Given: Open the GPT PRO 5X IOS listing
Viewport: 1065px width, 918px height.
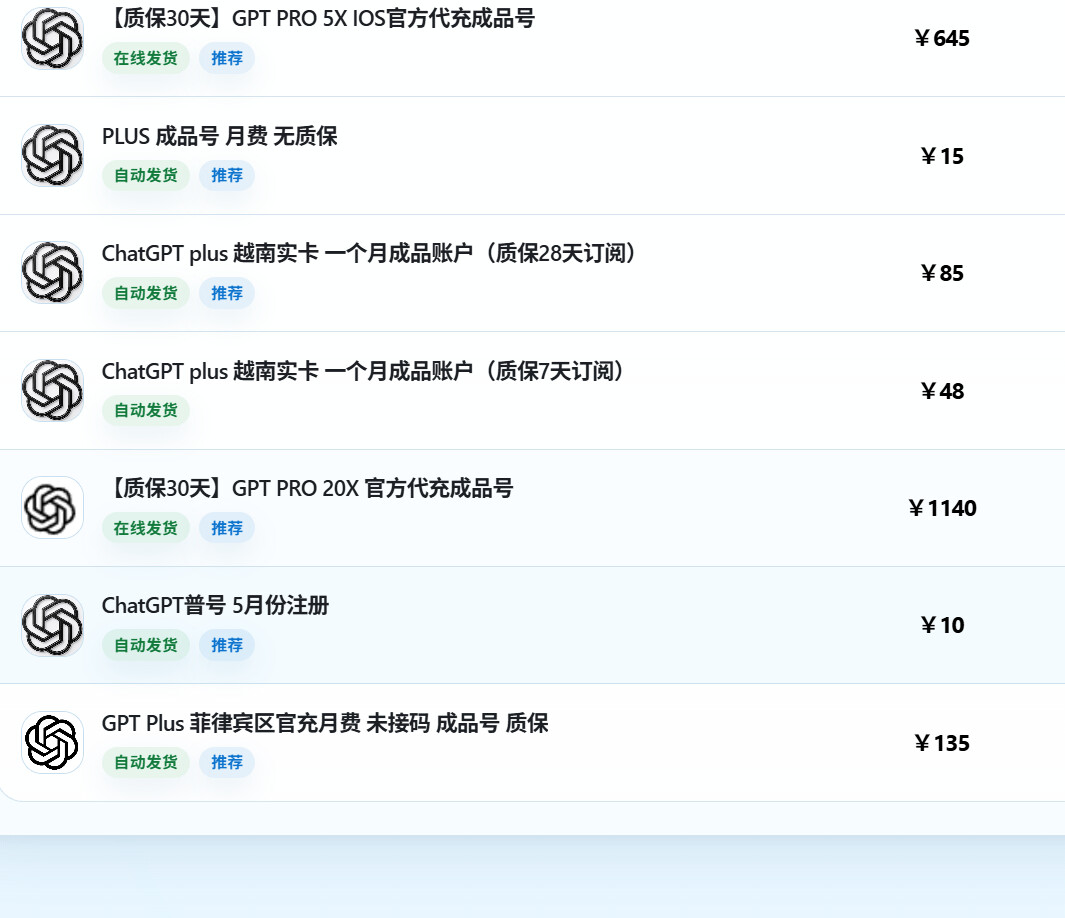Looking at the screenshot, I should tap(532, 39).
